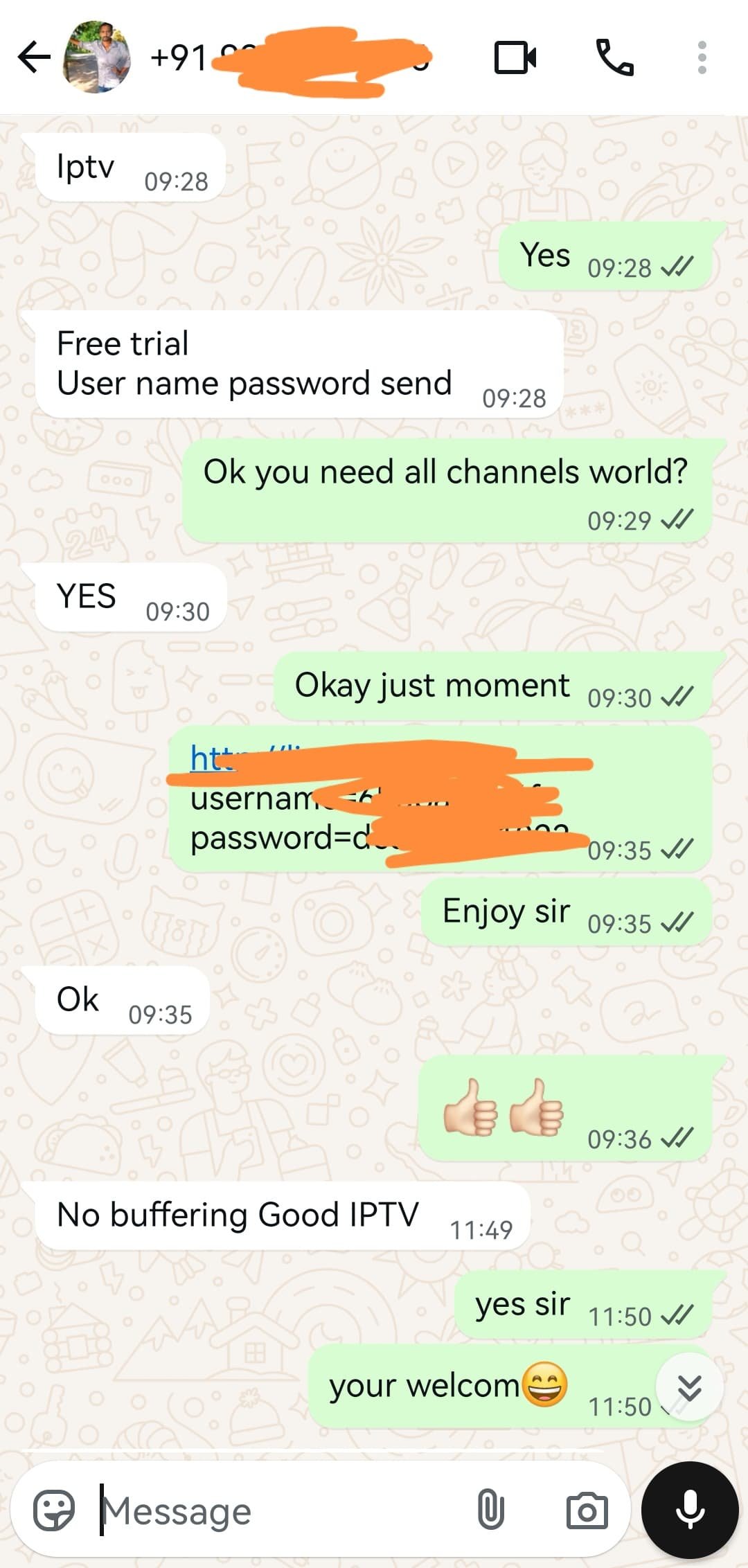Start a voice call

point(614,57)
